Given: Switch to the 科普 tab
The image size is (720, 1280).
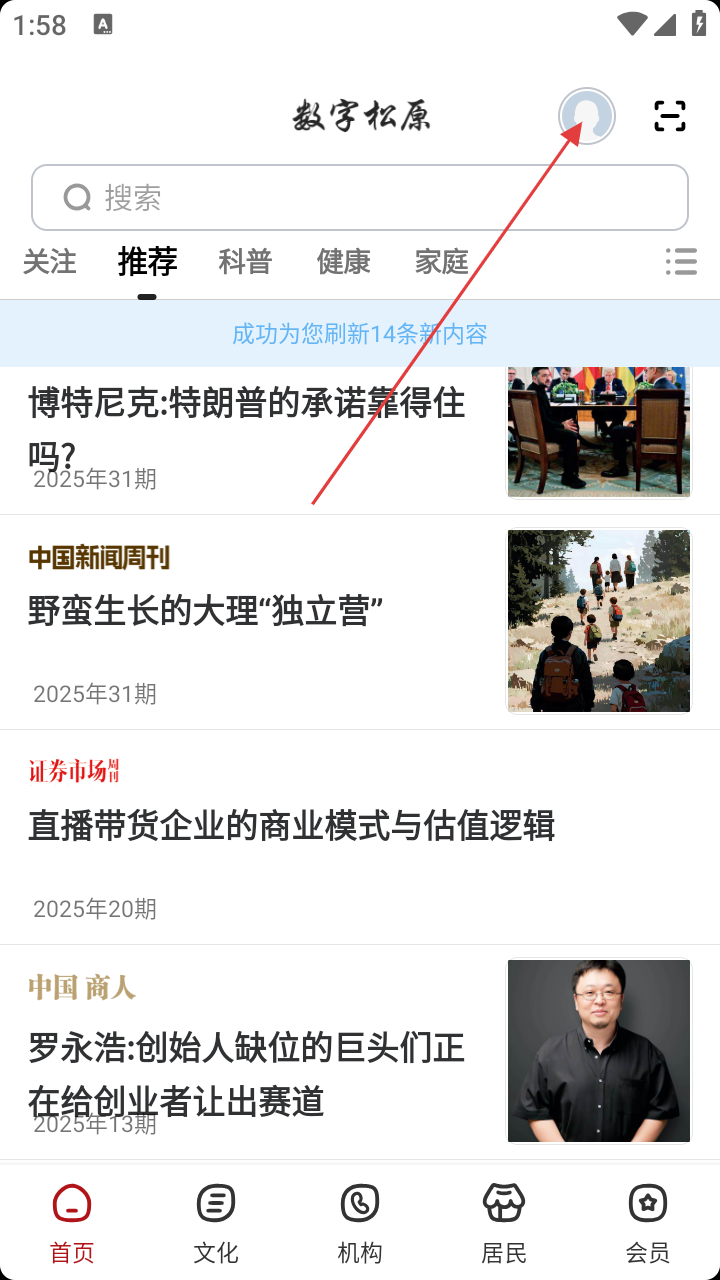Looking at the screenshot, I should click(245, 262).
